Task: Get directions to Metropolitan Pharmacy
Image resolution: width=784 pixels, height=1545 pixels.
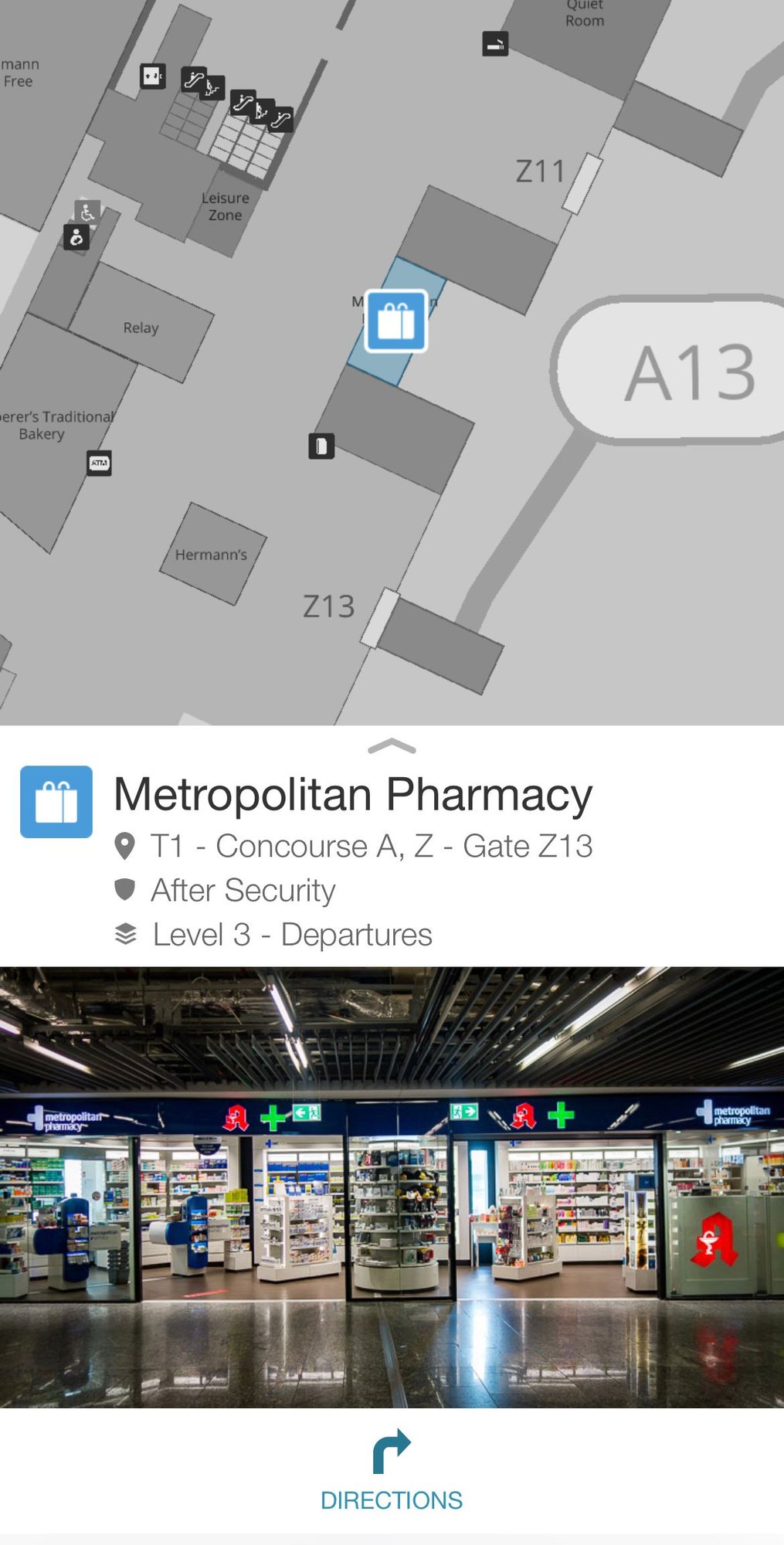Action: (392, 1472)
